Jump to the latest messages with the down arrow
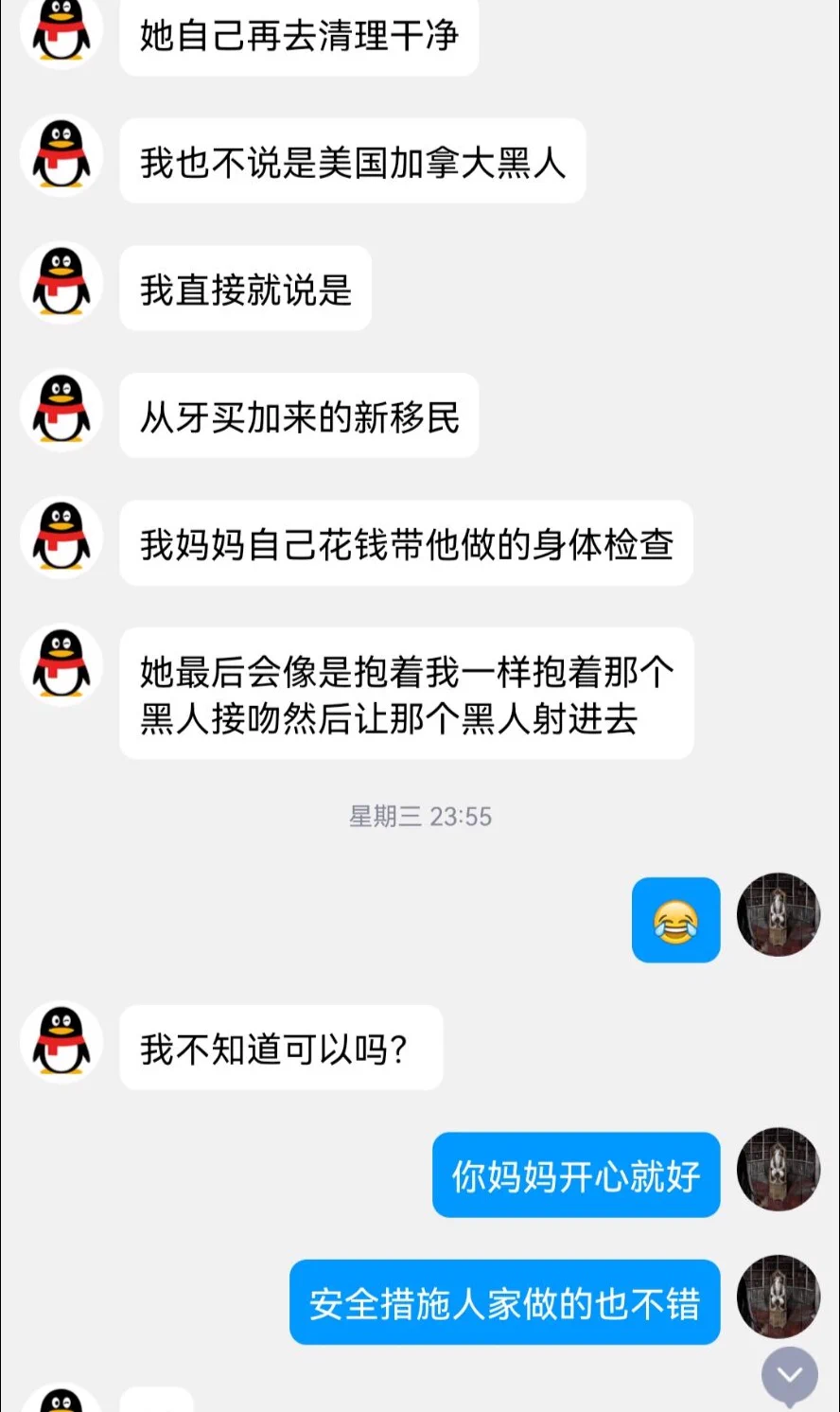Screen dimensions: 840x1412 pyautogui.click(x=789, y=1374)
